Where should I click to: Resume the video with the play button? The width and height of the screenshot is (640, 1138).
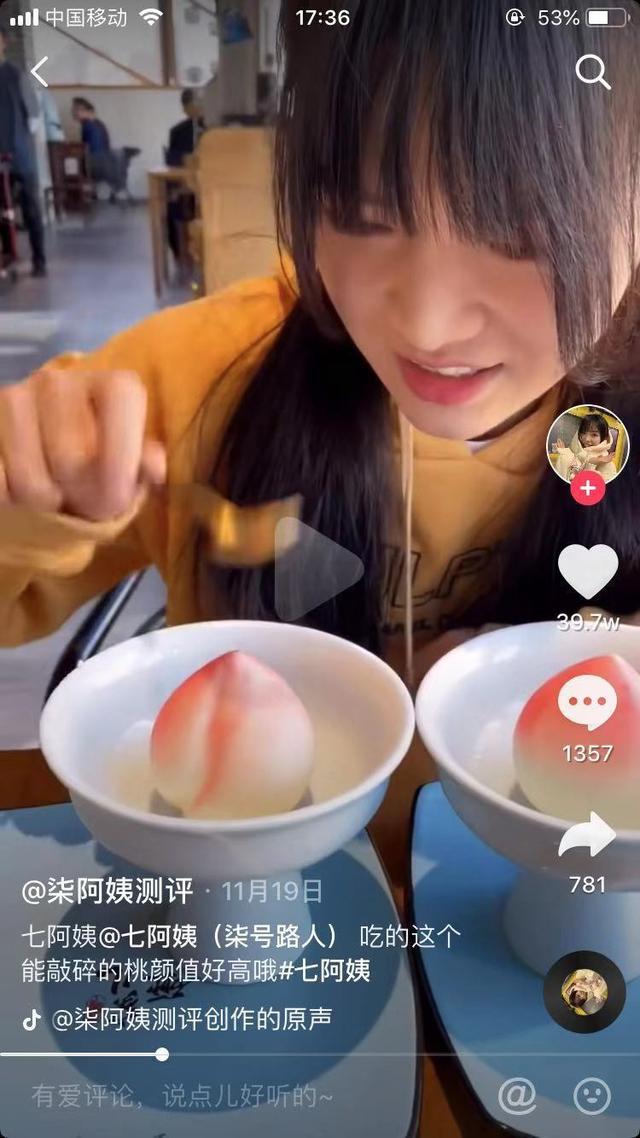[x=319, y=570]
